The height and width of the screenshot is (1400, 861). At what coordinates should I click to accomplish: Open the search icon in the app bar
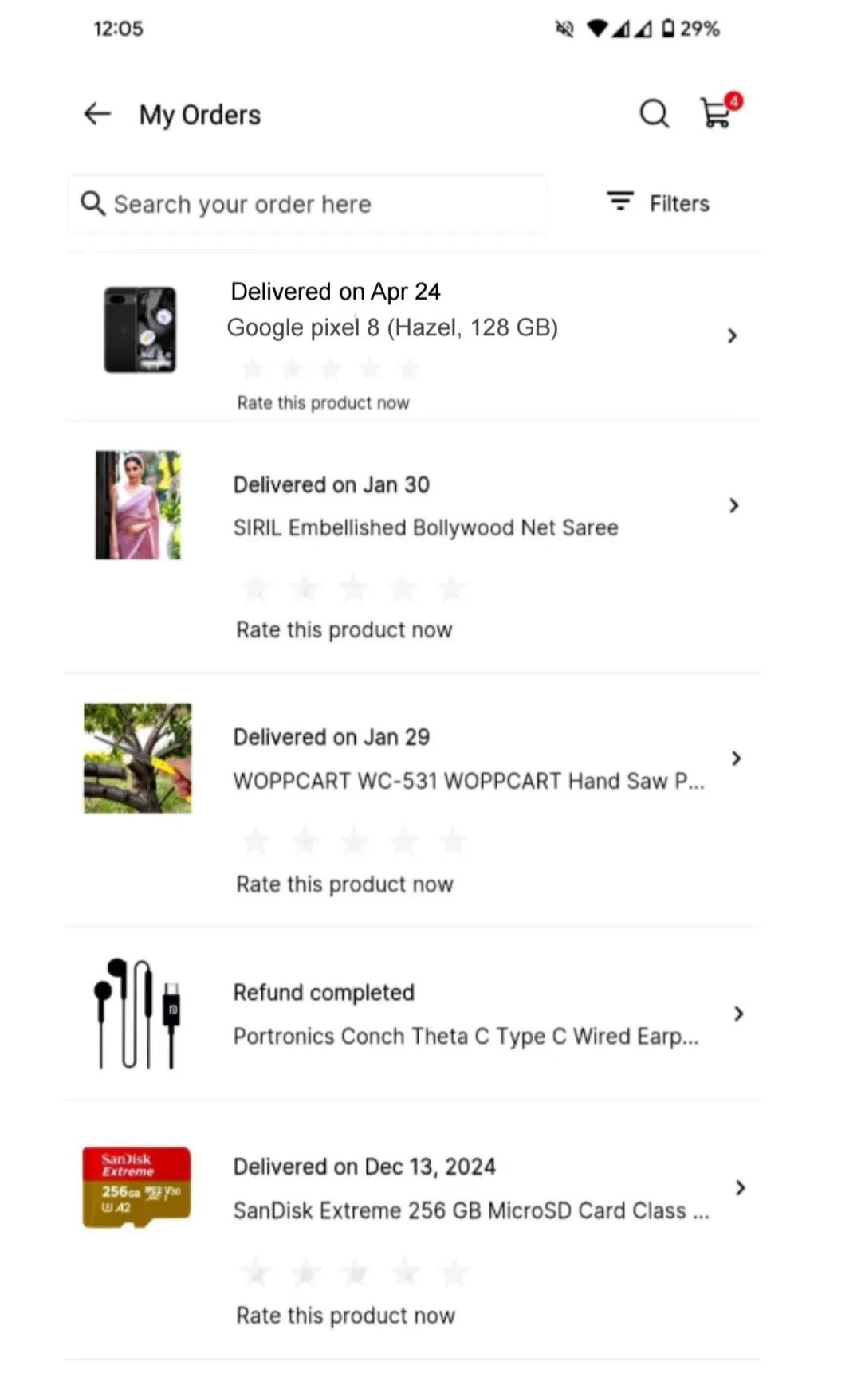pos(654,114)
